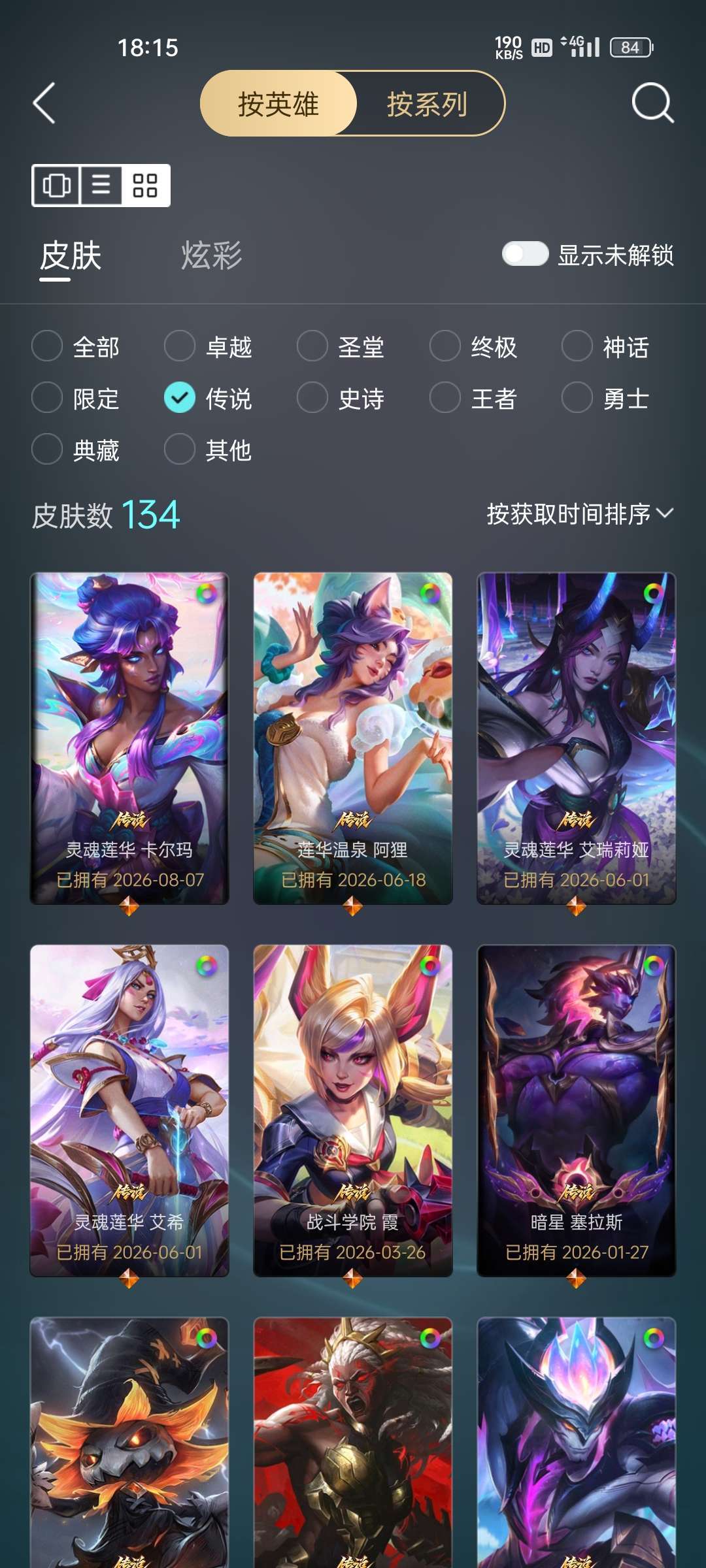This screenshot has height=1568, width=706.
Task: Select the 史诗 filter
Action: 341,398
